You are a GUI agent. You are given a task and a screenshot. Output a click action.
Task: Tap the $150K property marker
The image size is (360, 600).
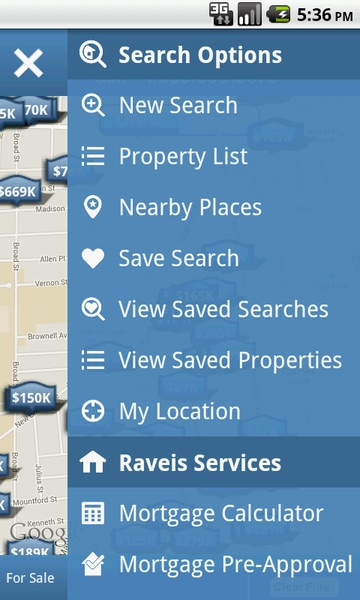[31, 398]
